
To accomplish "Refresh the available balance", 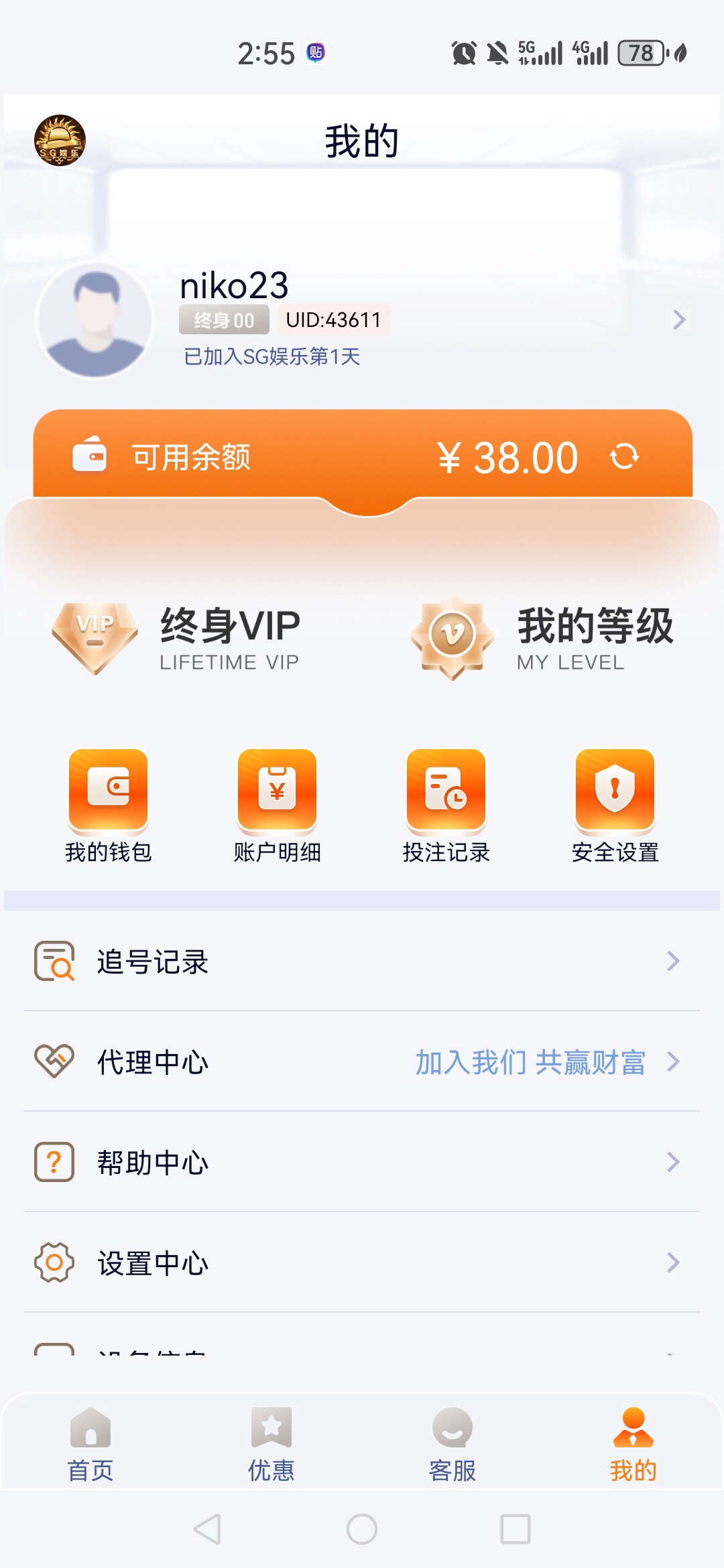I will 624,457.
